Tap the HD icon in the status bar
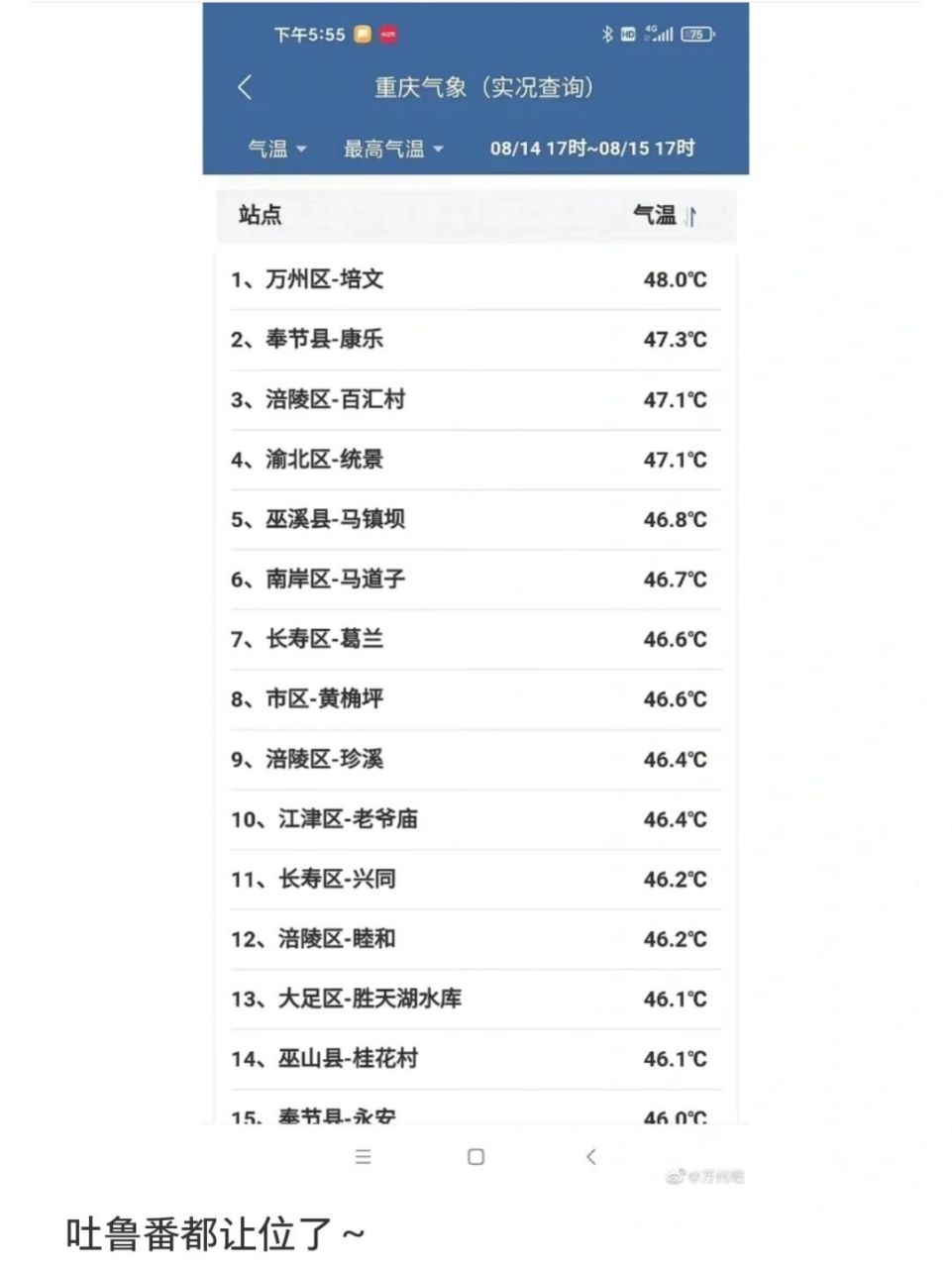This screenshot has height=1268, width=952. tap(627, 33)
